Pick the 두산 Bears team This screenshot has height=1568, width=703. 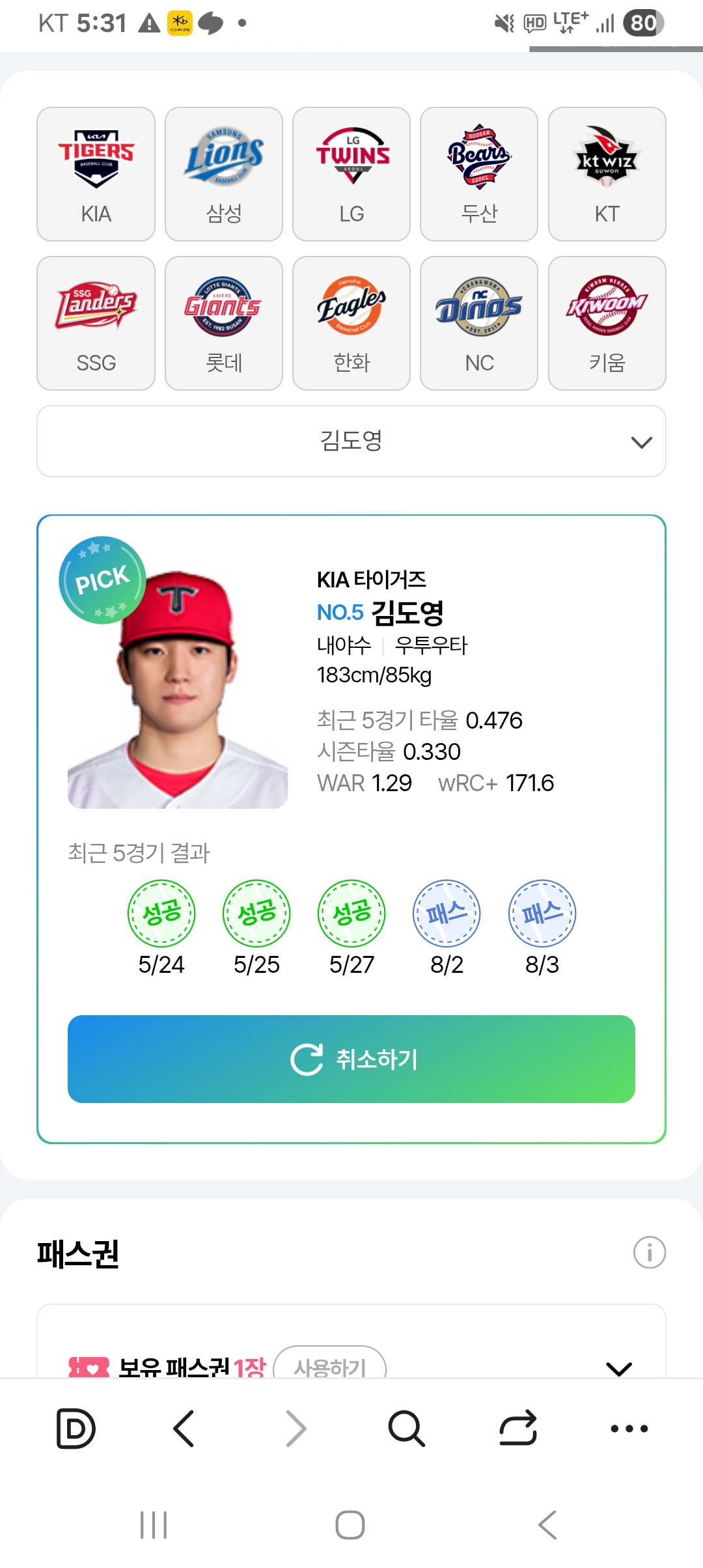[x=479, y=174]
